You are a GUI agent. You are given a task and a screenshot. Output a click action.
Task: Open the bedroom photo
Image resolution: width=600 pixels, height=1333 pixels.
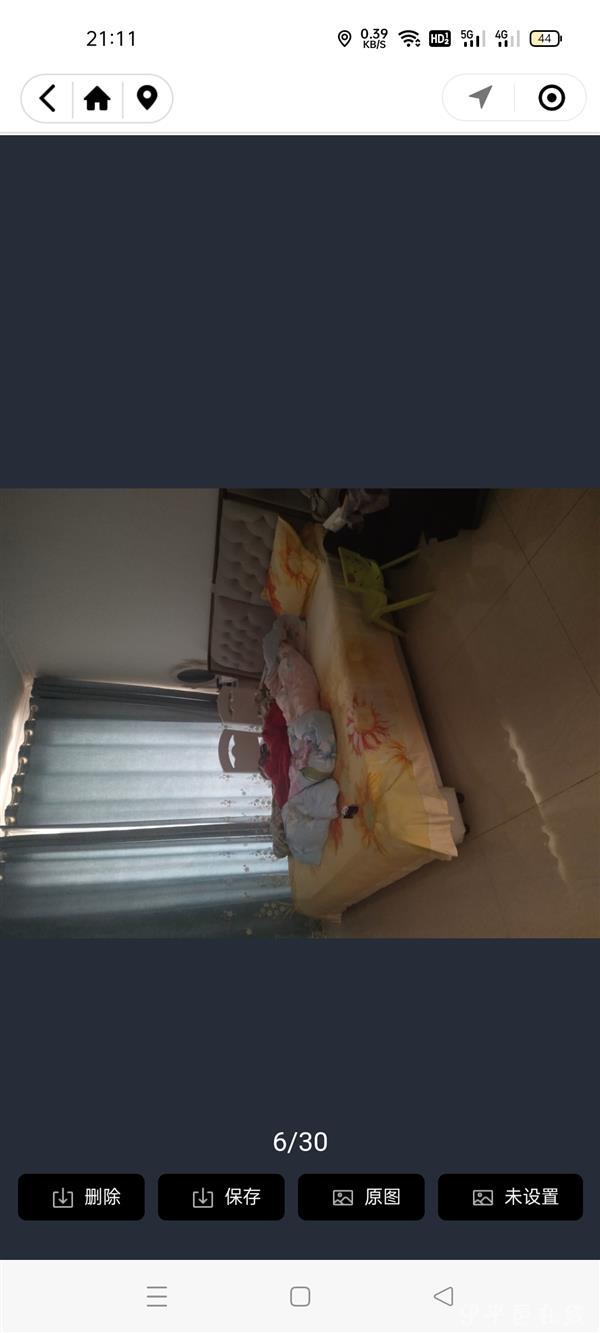pyautogui.click(x=300, y=712)
